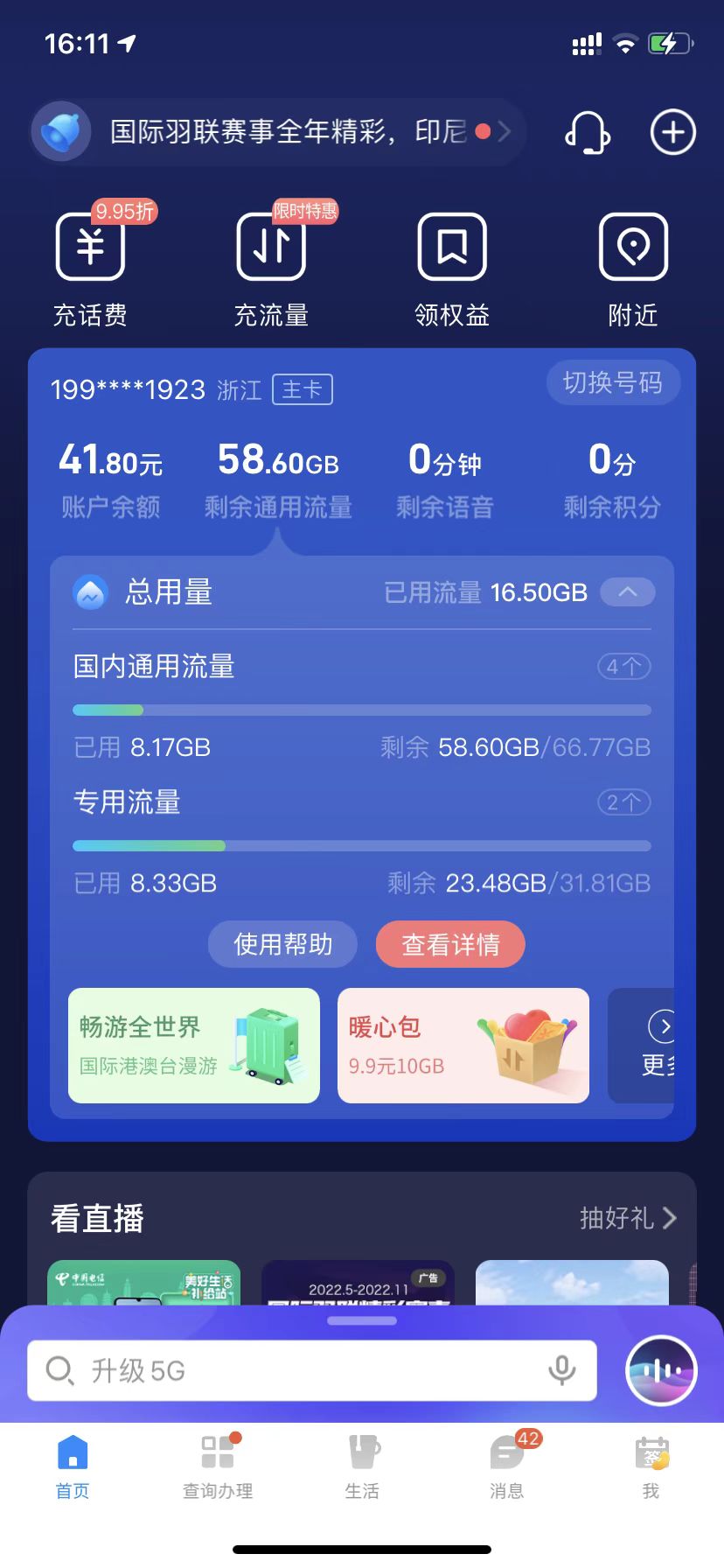Screen dimensions: 724x1568
Task: Tap the 切换号码 switch number button
Action: [613, 382]
